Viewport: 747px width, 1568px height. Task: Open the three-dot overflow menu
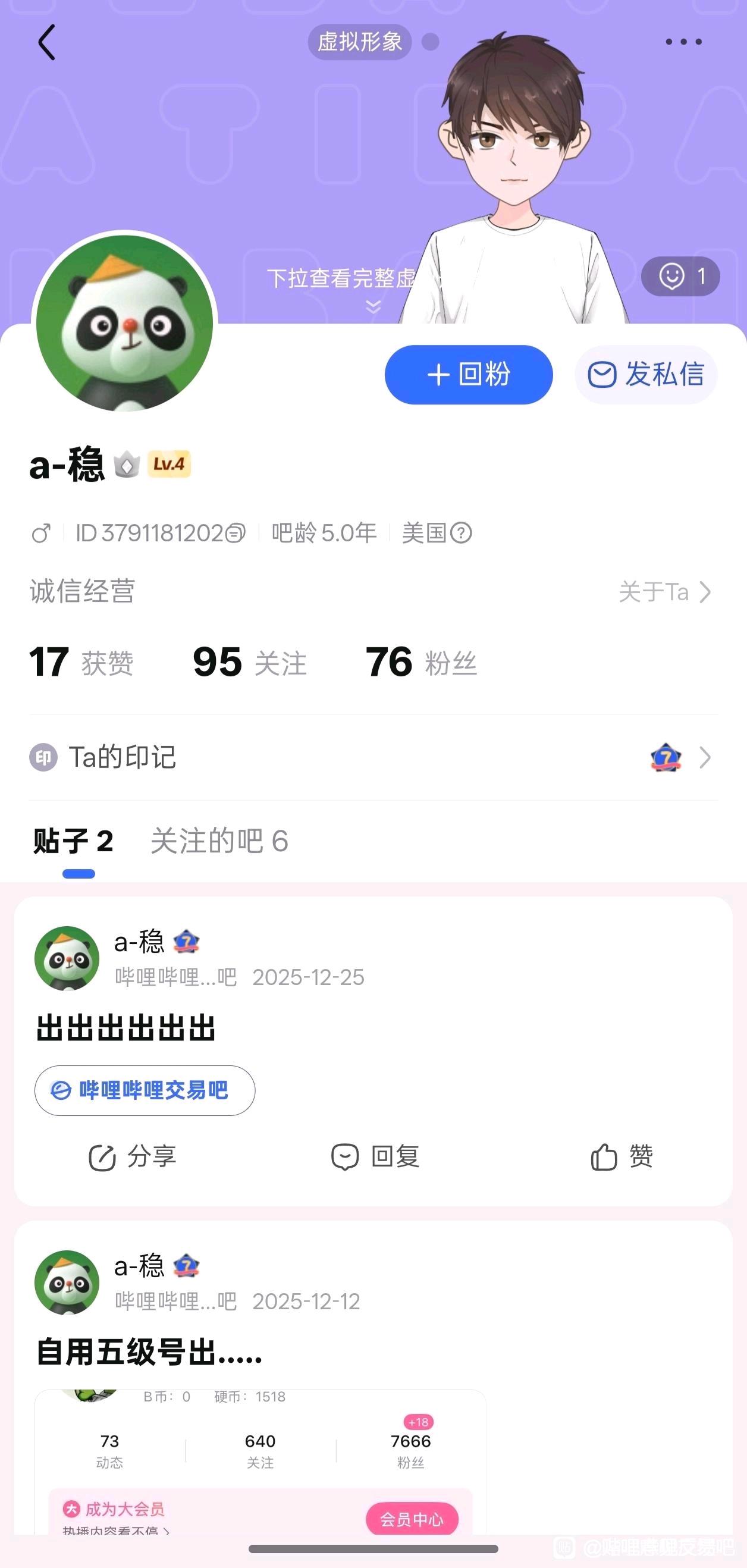pos(683,42)
